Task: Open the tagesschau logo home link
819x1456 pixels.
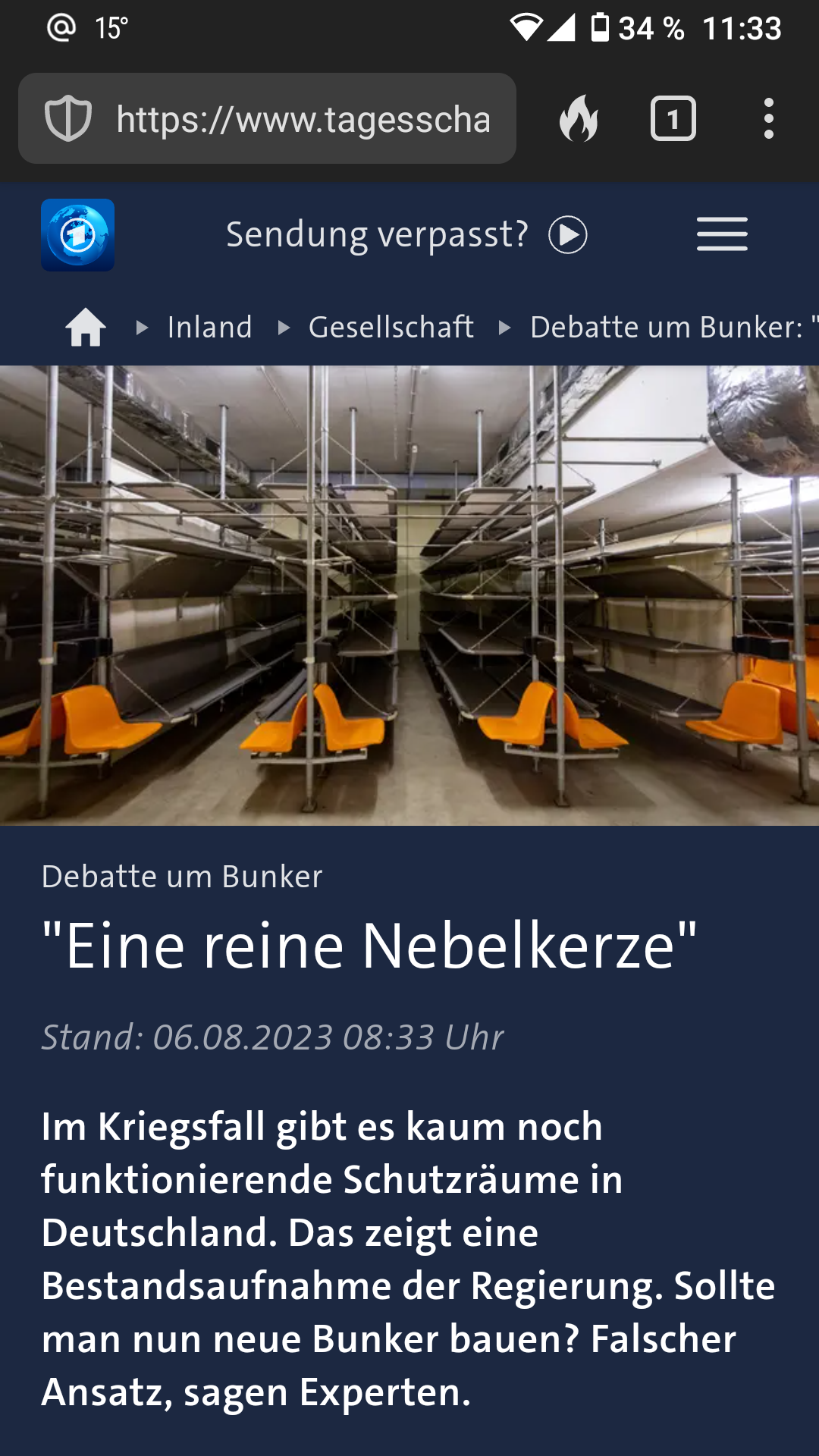Action: pyautogui.click(x=77, y=235)
